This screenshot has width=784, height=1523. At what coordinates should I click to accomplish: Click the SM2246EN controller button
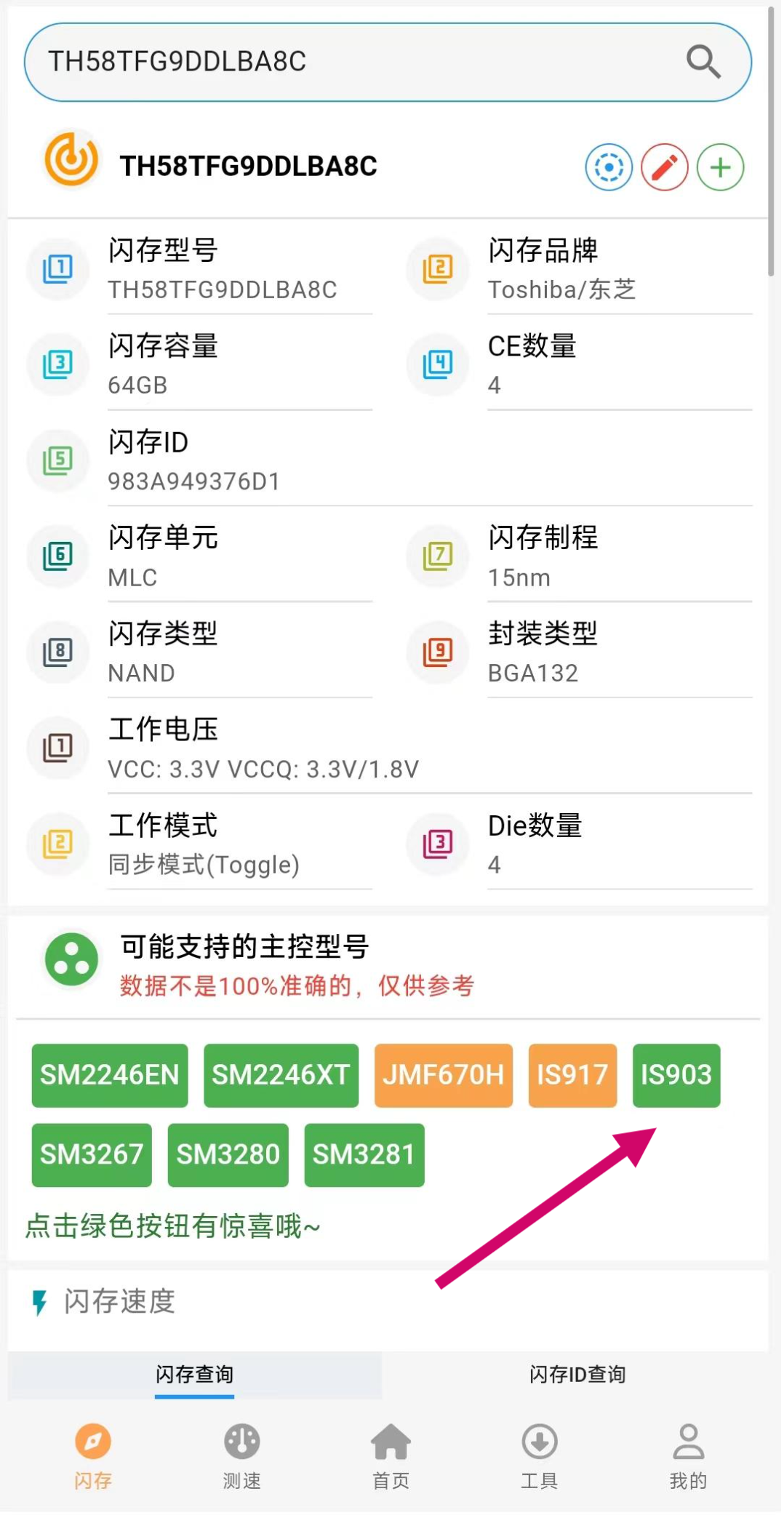pos(109,1075)
